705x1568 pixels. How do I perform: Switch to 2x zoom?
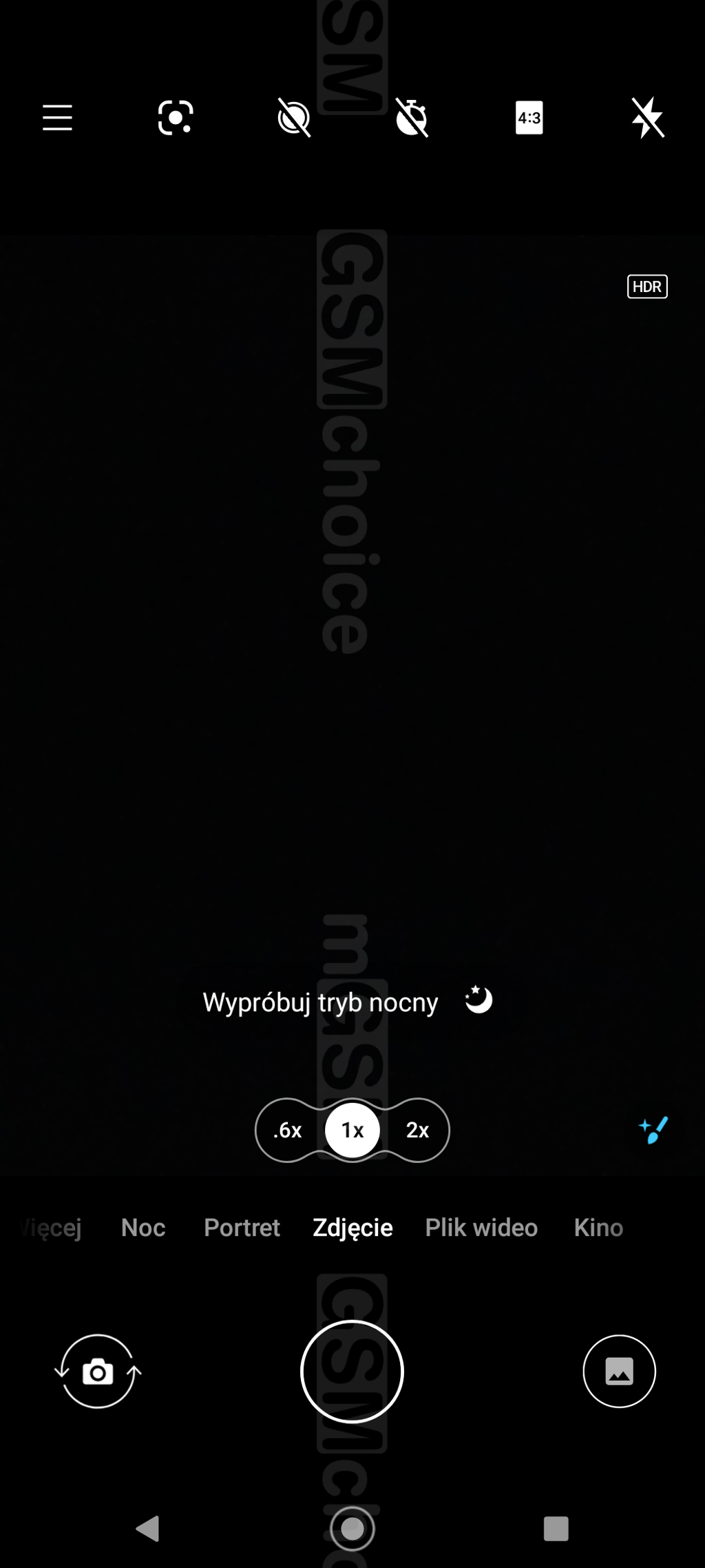point(417,1130)
